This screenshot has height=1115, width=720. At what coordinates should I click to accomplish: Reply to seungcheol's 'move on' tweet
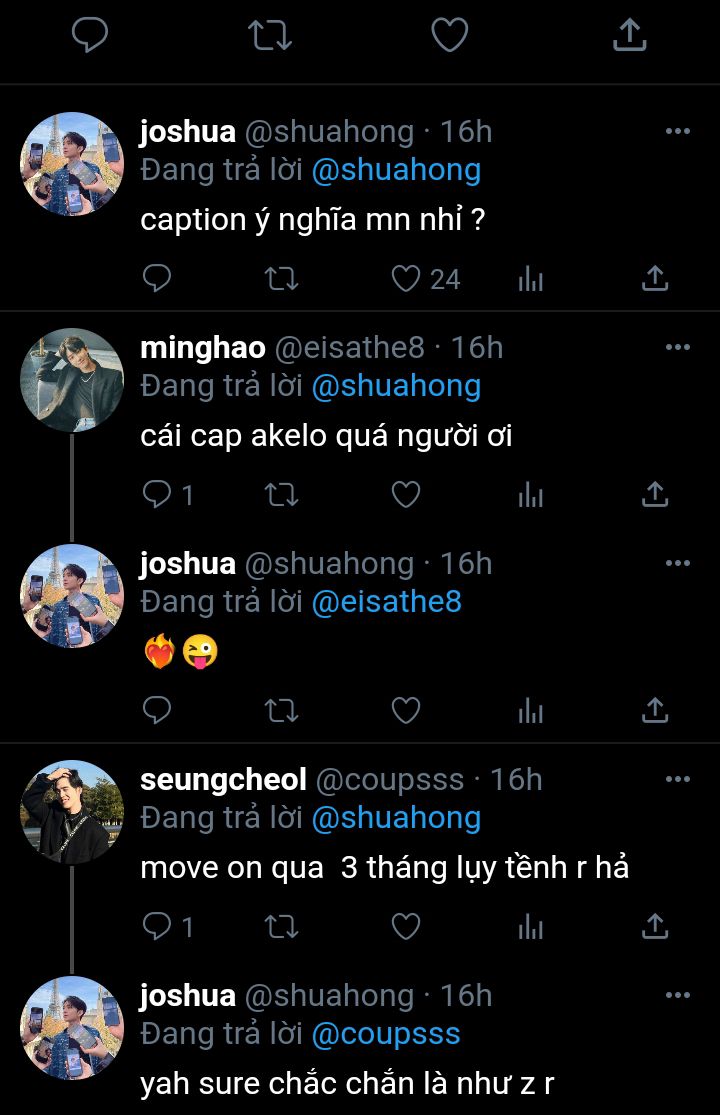tap(157, 926)
